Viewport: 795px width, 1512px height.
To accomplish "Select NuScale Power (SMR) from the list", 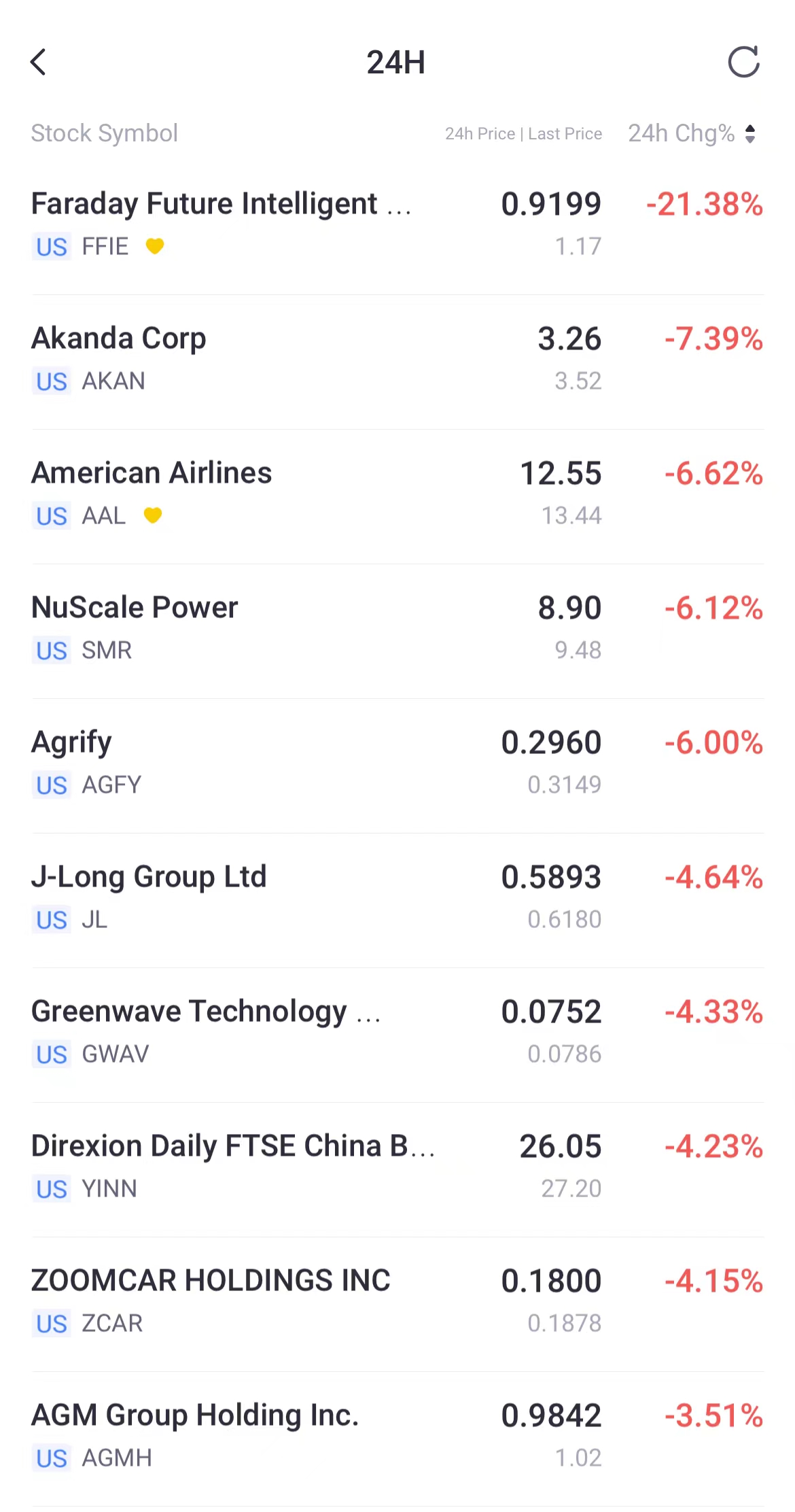I will [x=397, y=628].
